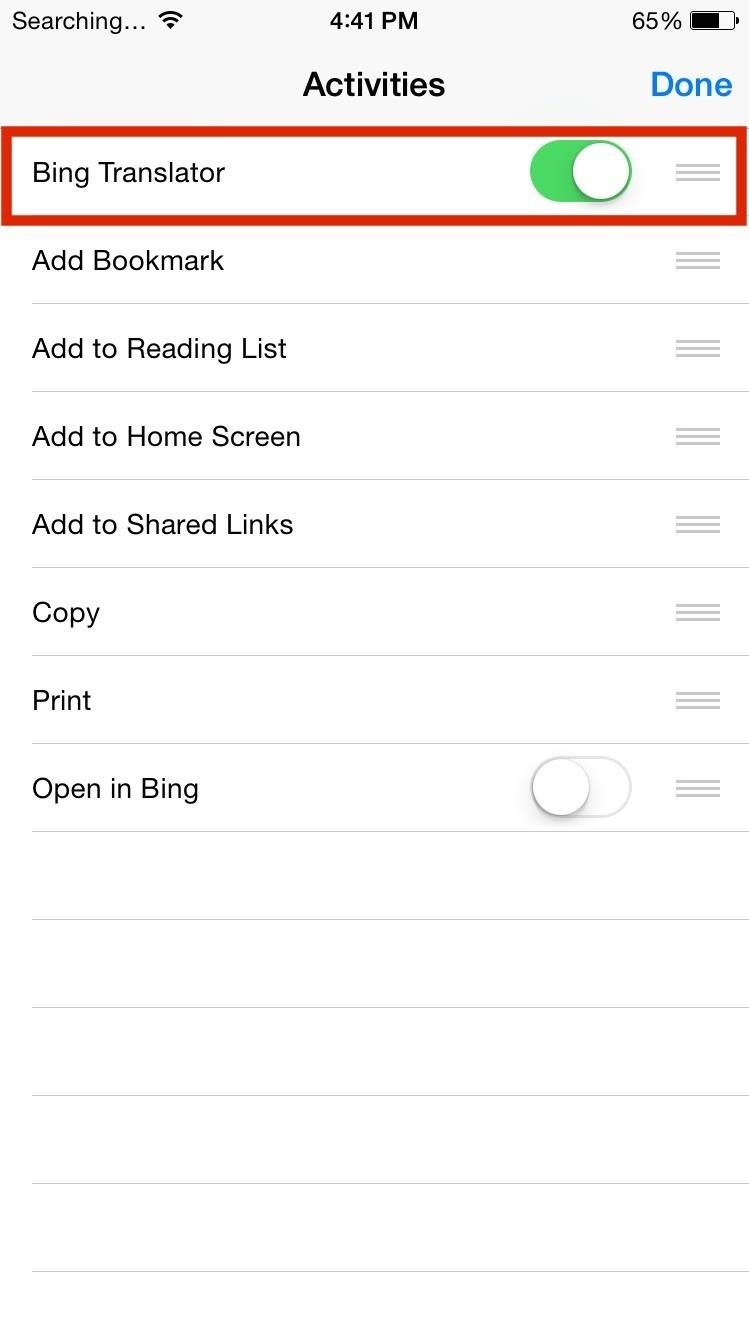This screenshot has height=1334, width=749.
Task: Tap the Copy activity label
Action: (65, 612)
